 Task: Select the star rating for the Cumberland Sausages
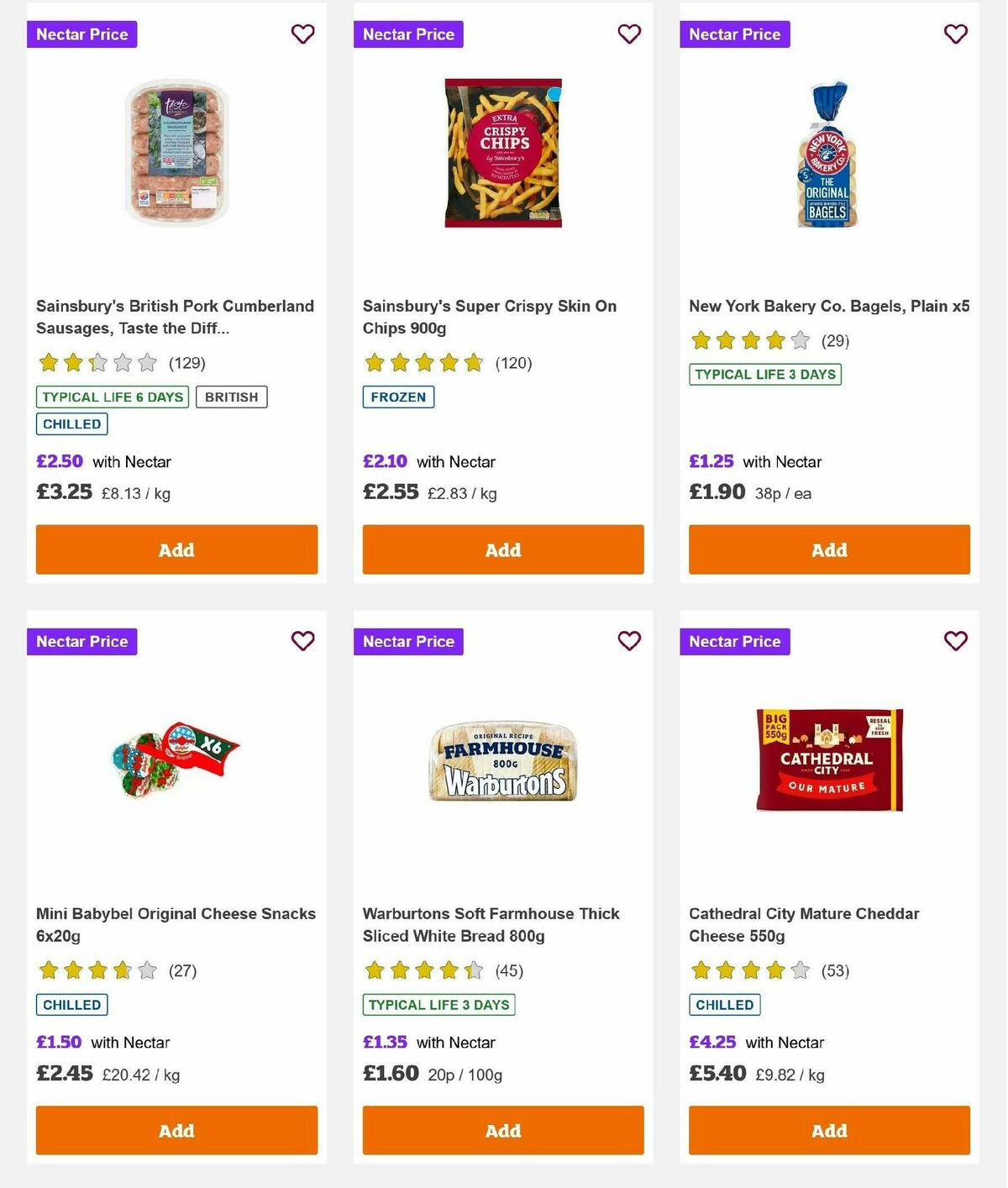click(x=97, y=363)
